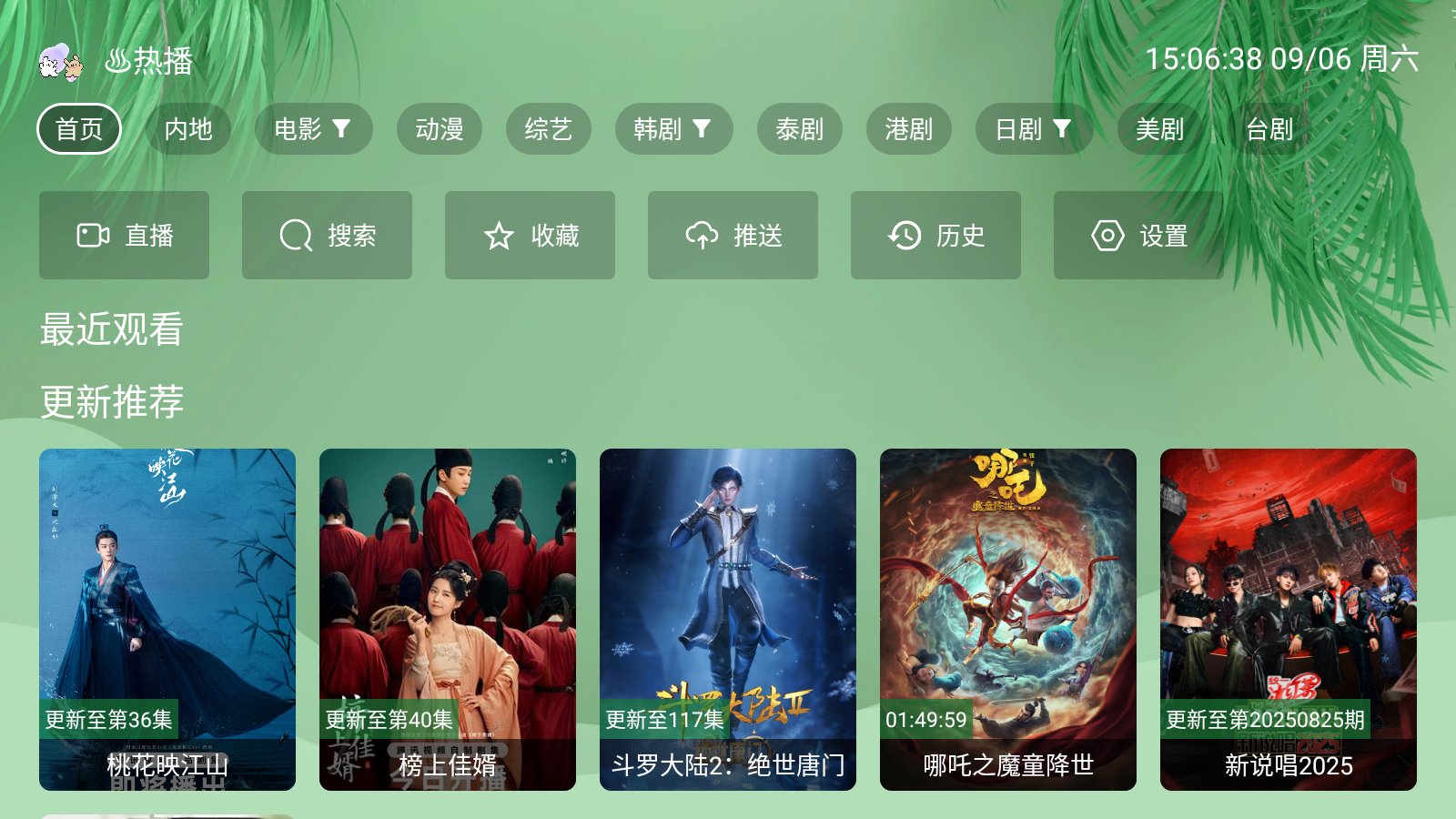Open the 搜索 search button

click(x=327, y=236)
